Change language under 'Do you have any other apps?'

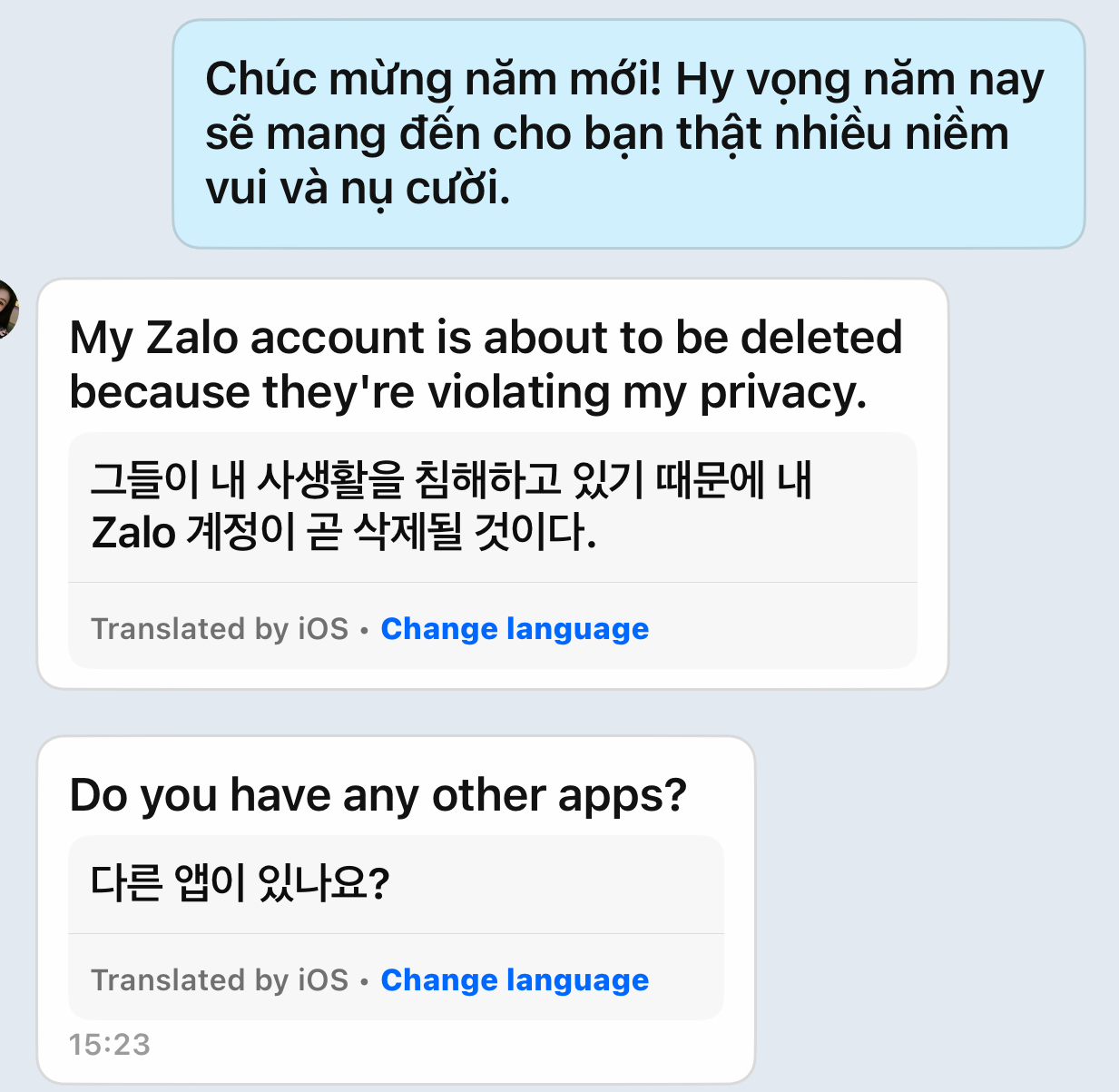(x=515, y=980)
